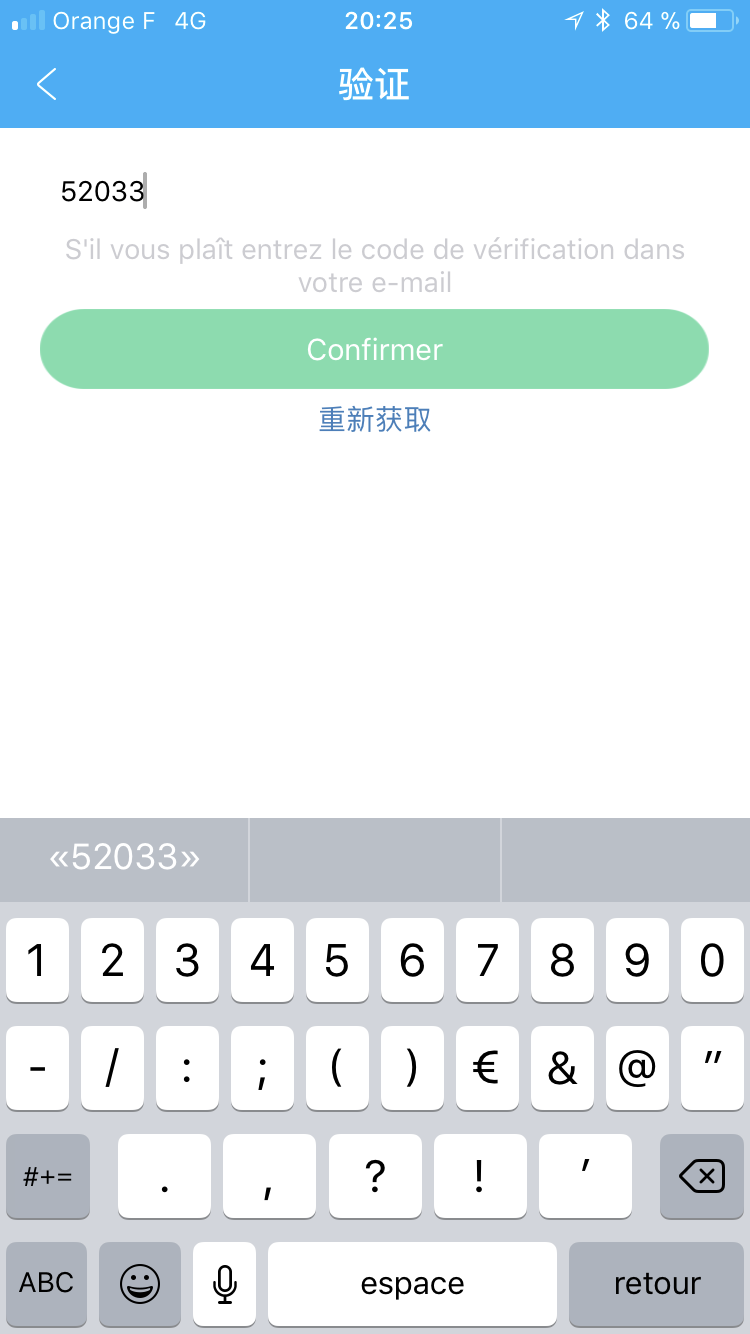Go back using the header arrow

[46, 85]
